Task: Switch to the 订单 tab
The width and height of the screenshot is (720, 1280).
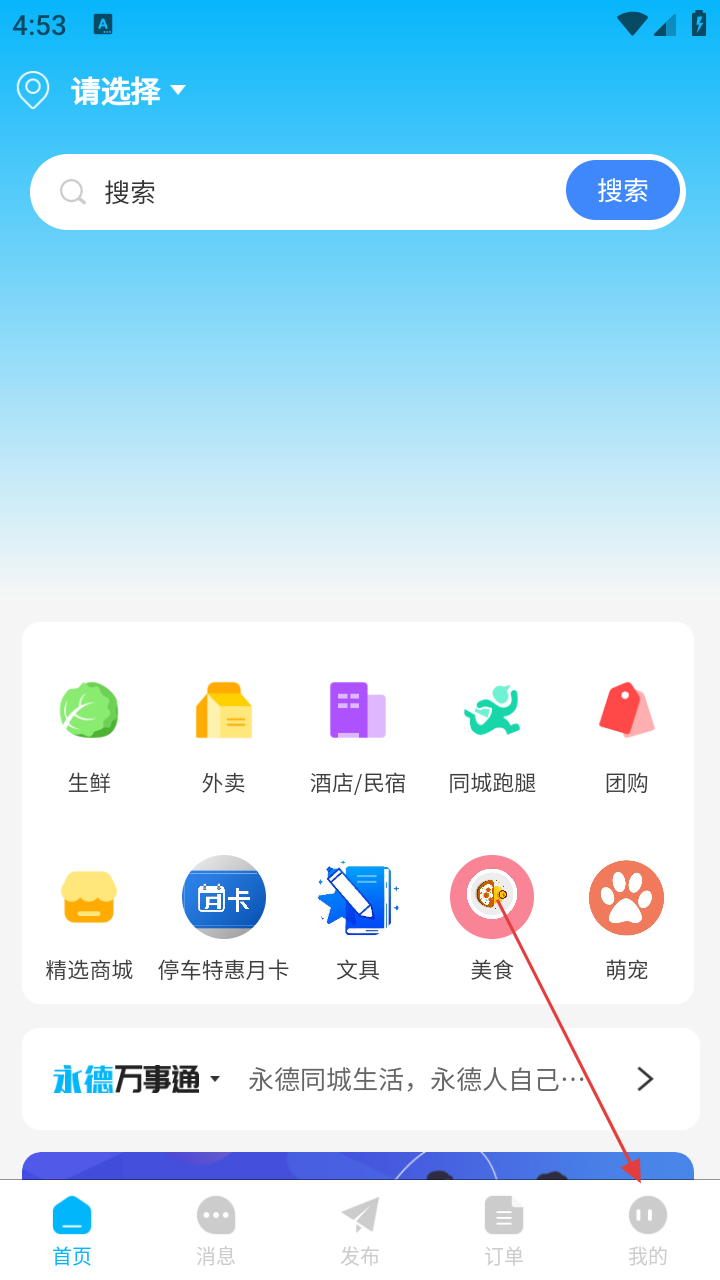Action: [x=504, y=1231]
